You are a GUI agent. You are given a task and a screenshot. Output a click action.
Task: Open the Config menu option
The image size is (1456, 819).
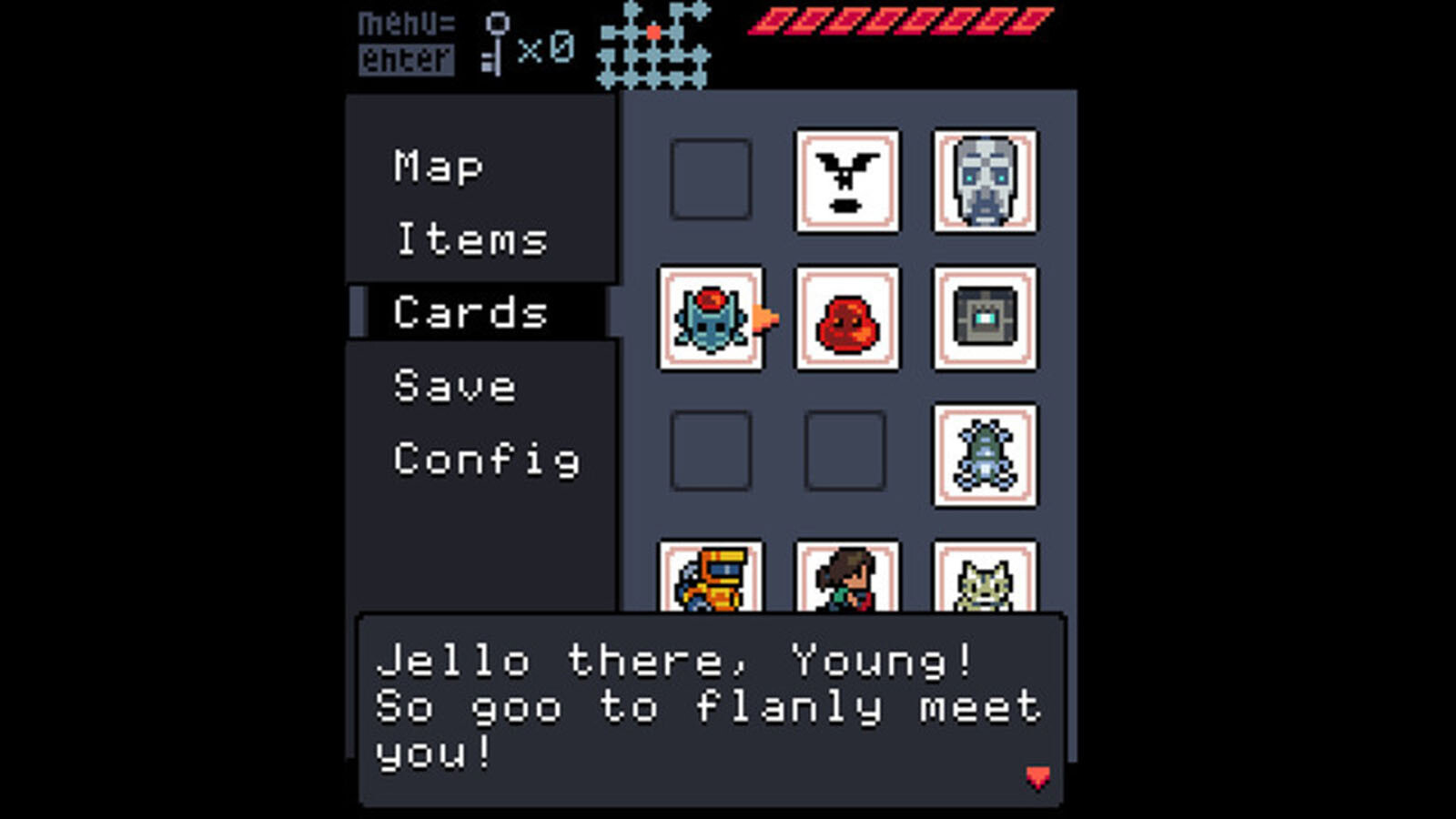[487, 459]
